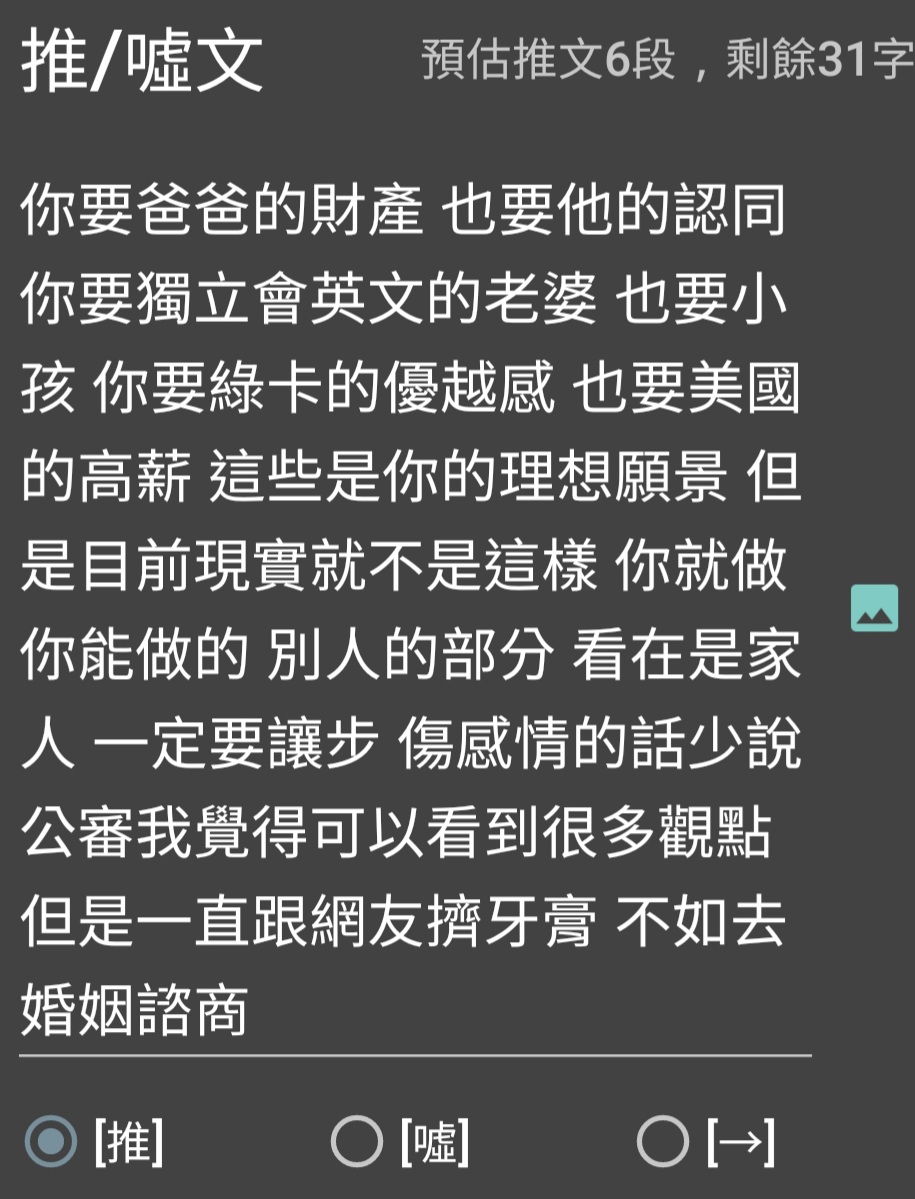Tap the insert image icon
The width and height of the screenshot is (915, 1199).
[x=873, y=609]
